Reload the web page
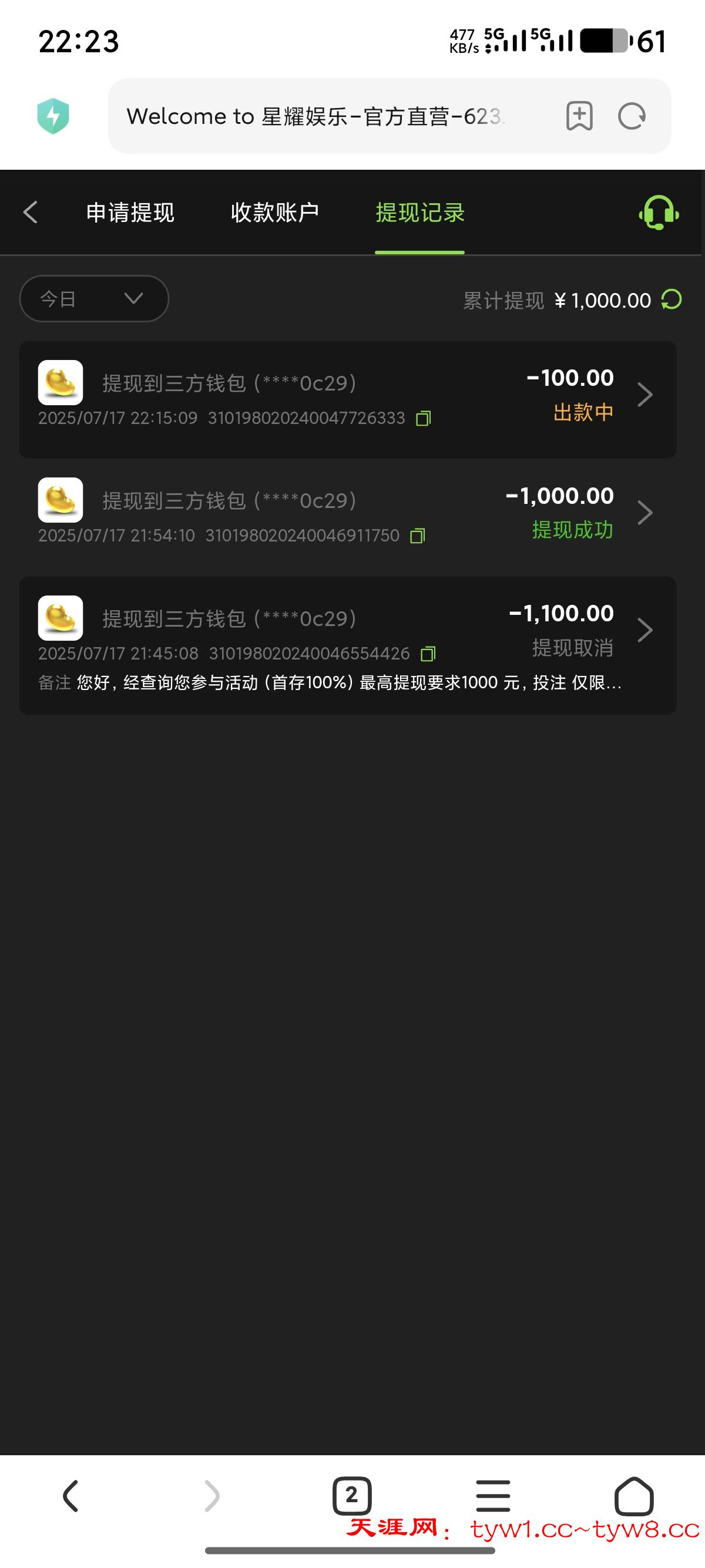Image resolution: width=705 pixels, height=1568 pixels. pos(632,116)
